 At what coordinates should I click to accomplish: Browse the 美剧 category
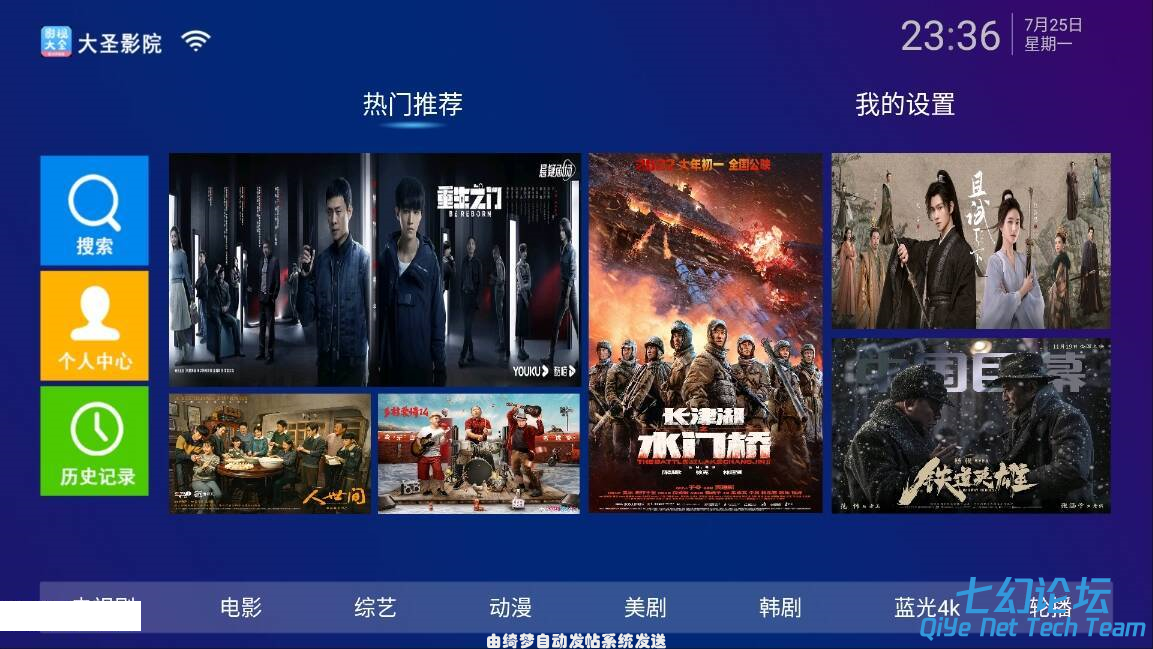[x=645, y=607]
